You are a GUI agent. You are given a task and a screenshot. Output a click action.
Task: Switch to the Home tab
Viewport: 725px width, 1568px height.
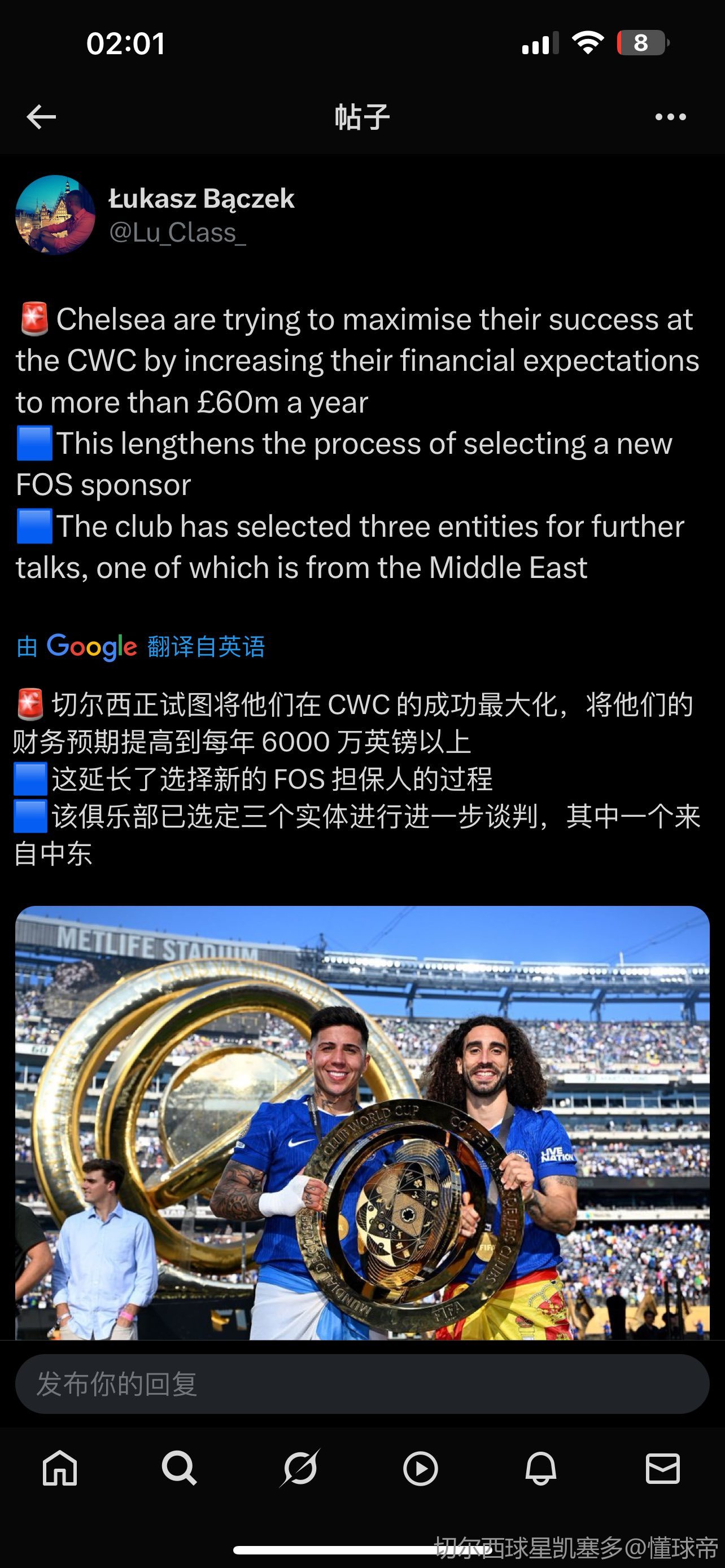[x=60, y=1468]
